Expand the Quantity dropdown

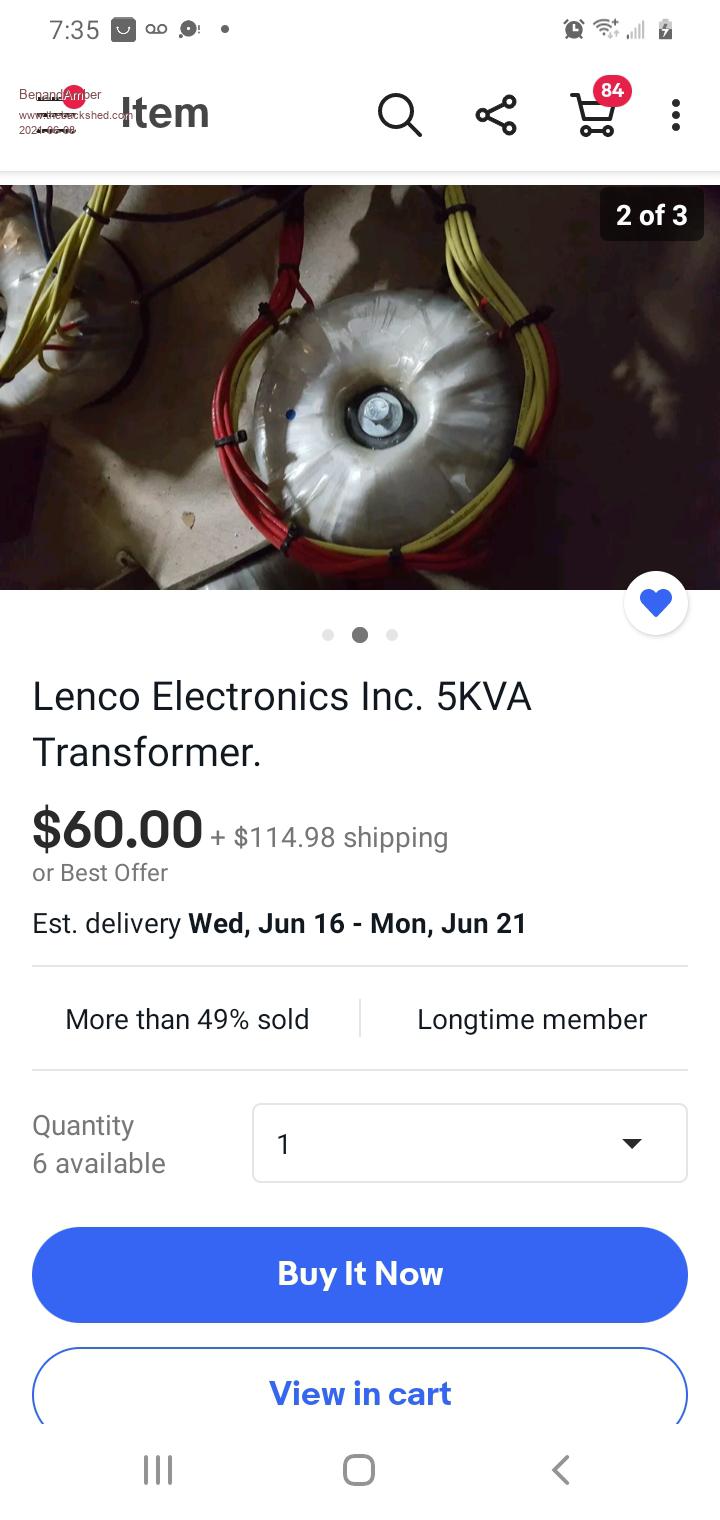[470, 1143]
